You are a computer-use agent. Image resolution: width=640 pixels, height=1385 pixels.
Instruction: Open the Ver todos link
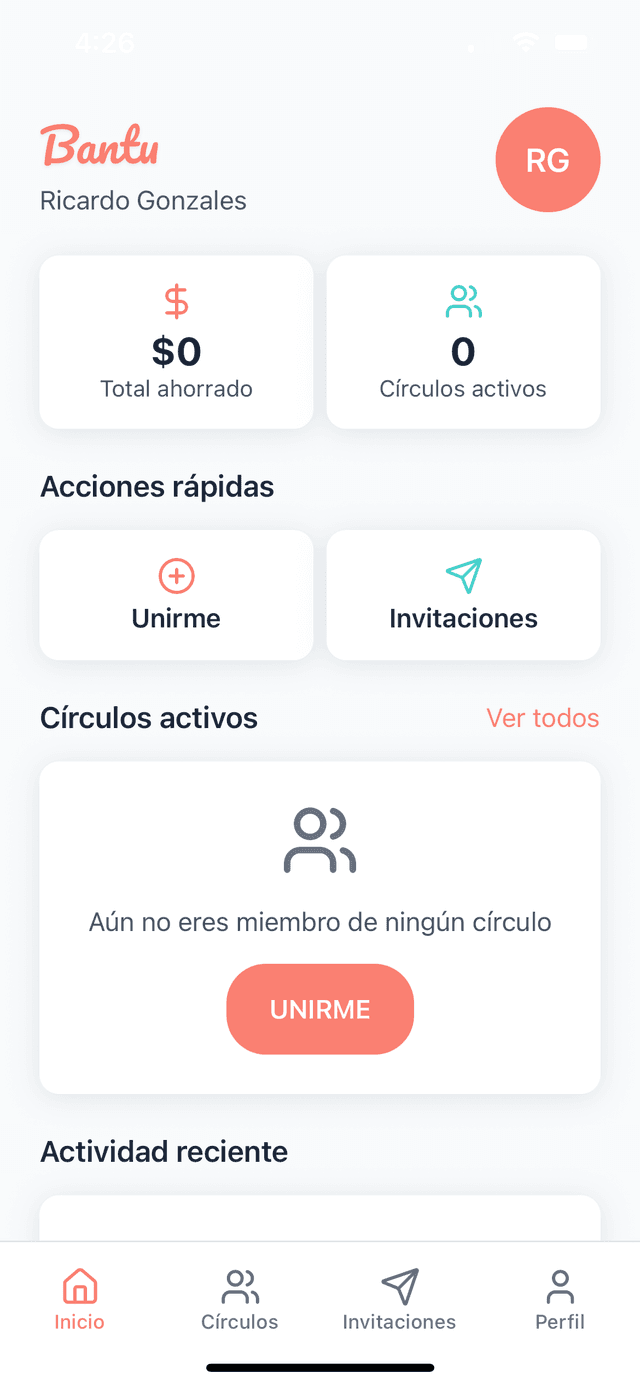click(542, 718)
